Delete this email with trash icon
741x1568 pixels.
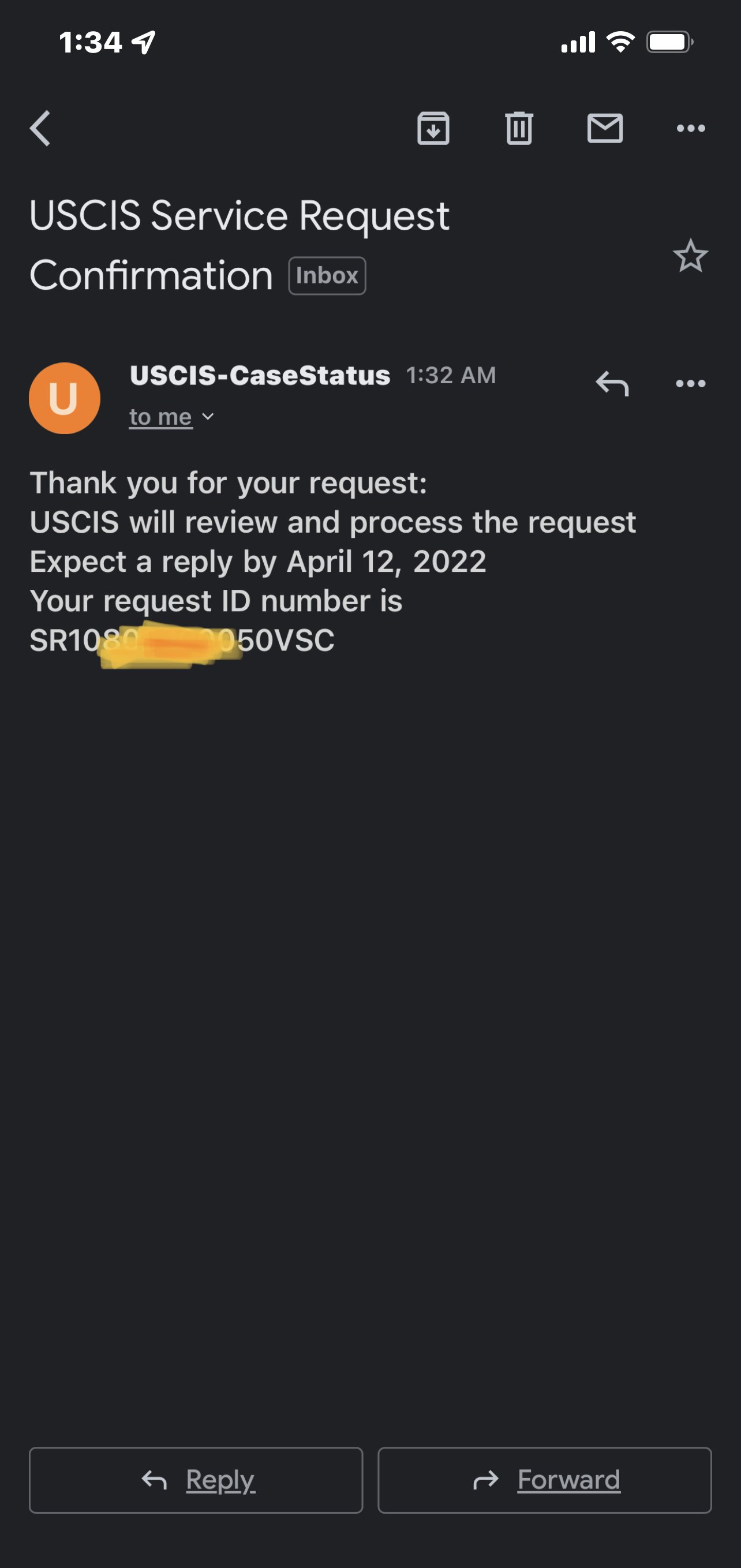[x=519, y=129]
